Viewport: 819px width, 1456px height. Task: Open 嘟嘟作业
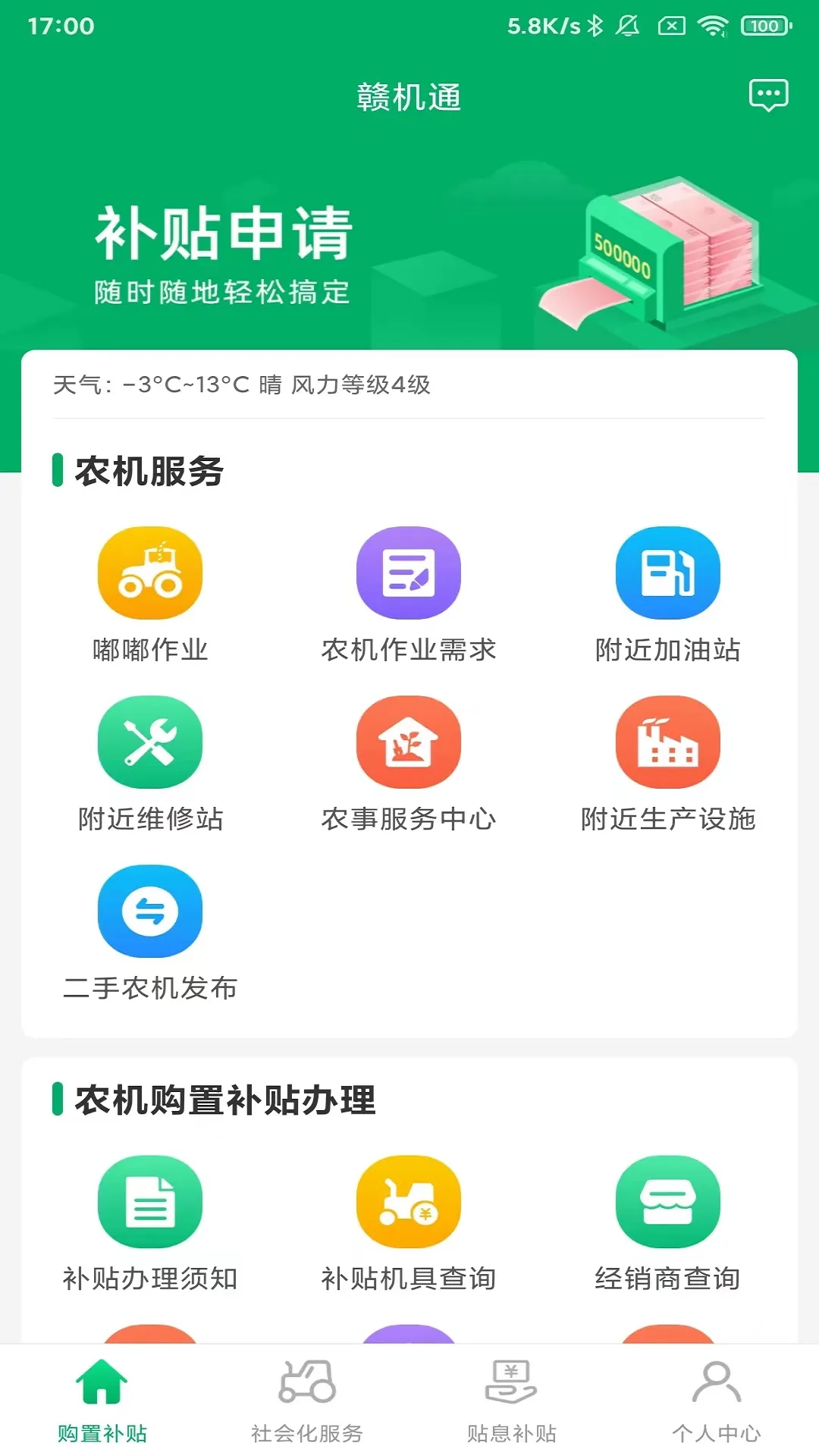pos(150,595)
